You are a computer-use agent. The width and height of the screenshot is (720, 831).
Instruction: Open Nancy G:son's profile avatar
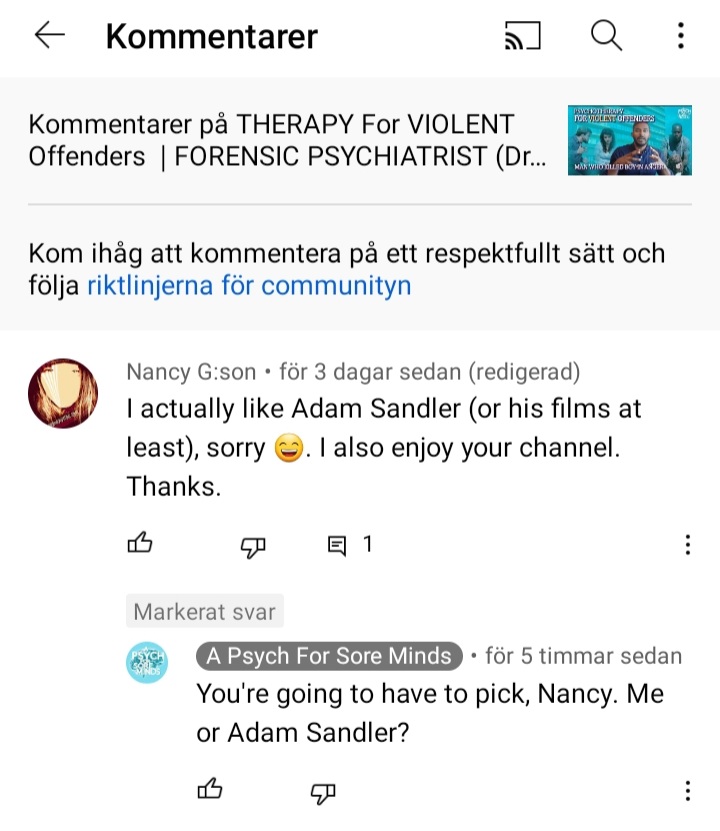[x=62, y=395]
